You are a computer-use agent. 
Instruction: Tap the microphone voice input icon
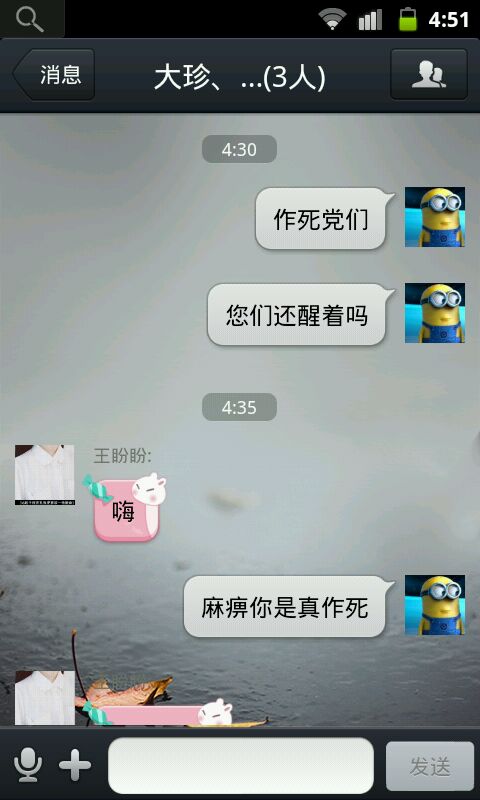28,765
